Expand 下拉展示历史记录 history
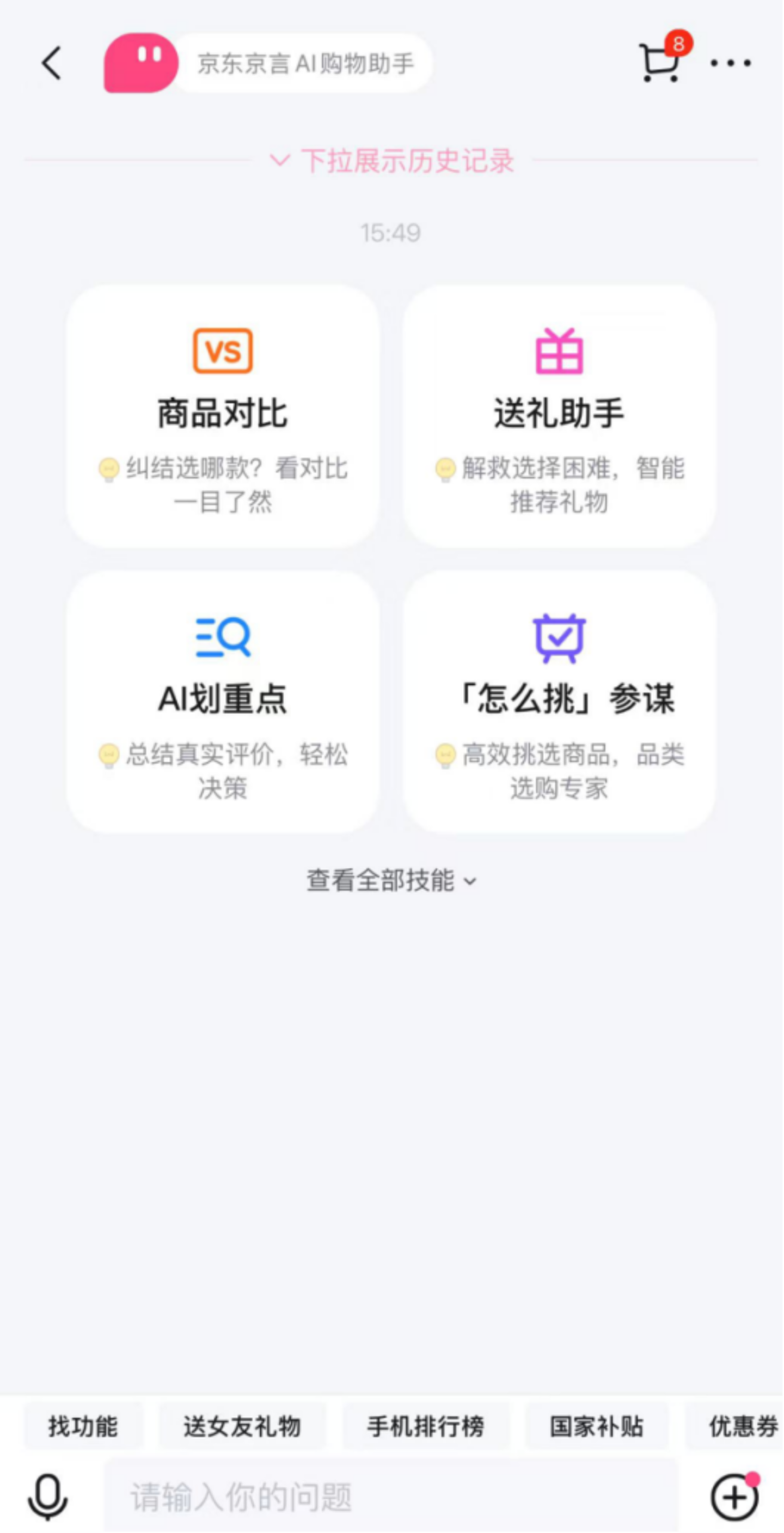784x1533 pixels. pos(392,161)
